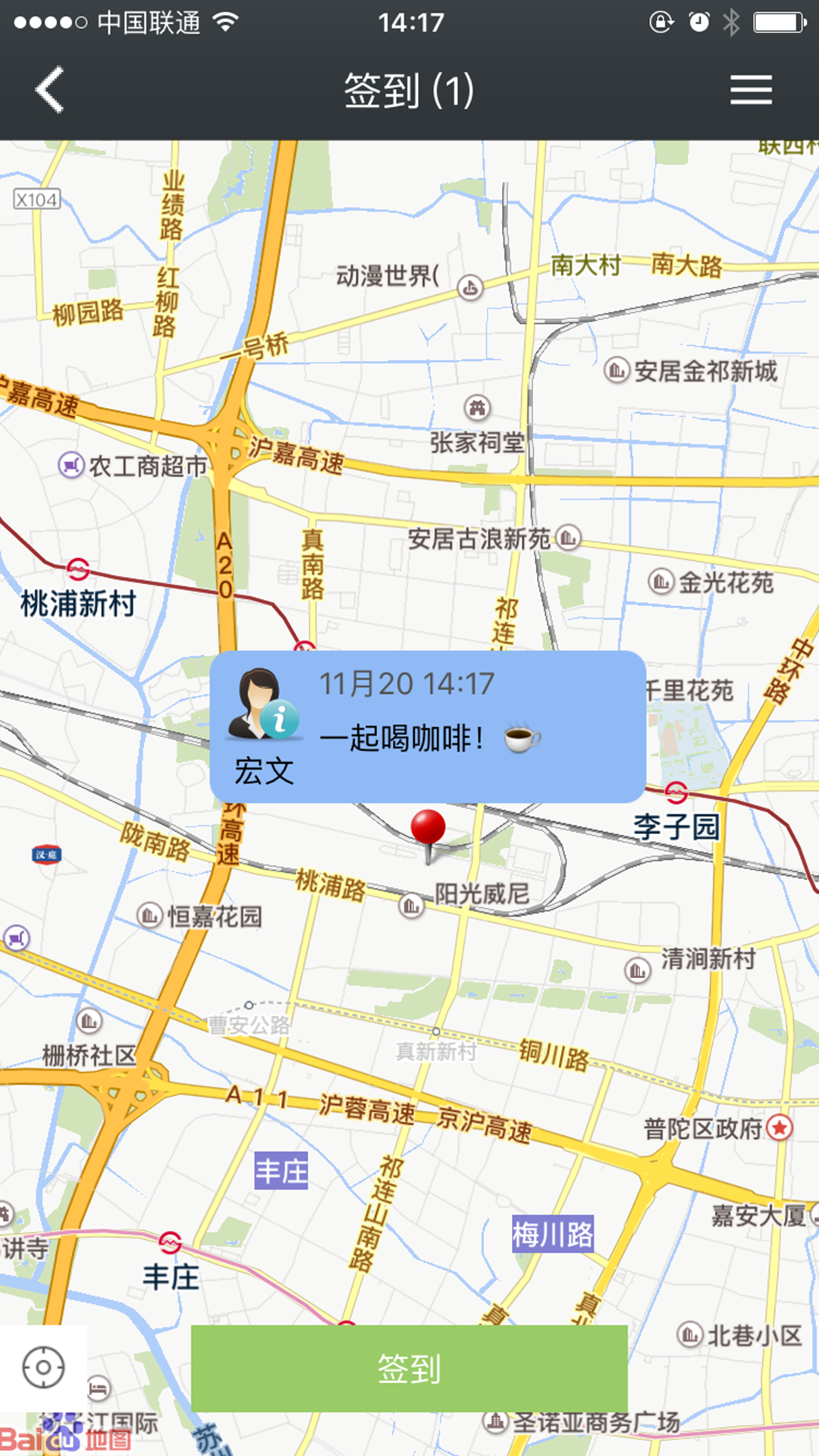Go back using the top-left arrow
The image size is (819, 1456).
coord(50,90)
